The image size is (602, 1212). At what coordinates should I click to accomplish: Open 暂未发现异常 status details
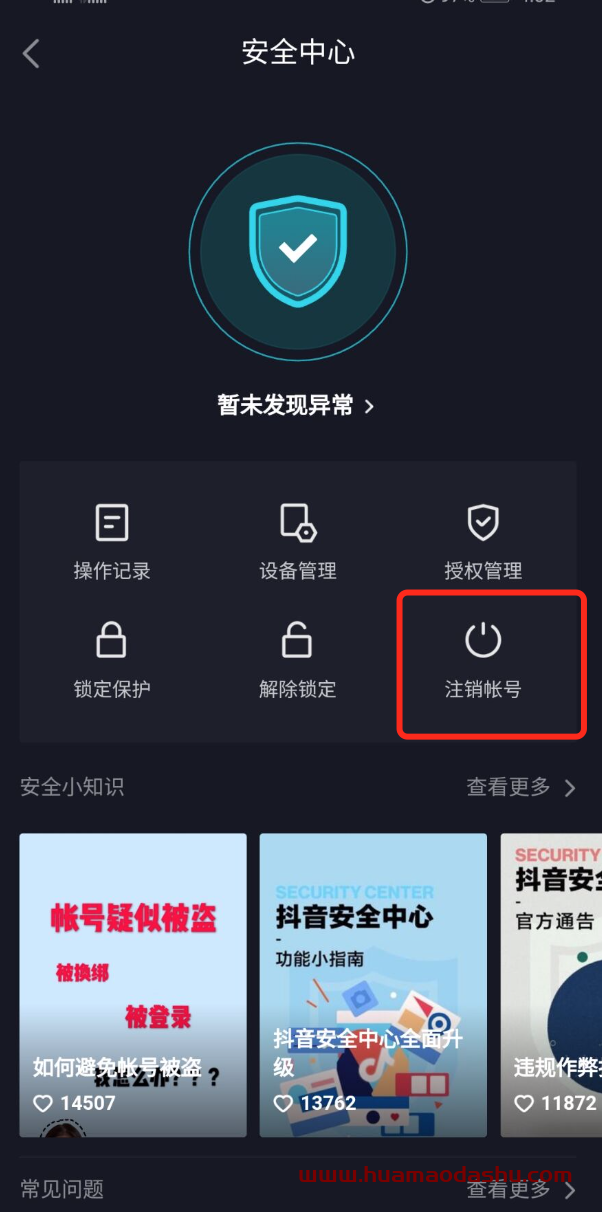click(296, 405)
